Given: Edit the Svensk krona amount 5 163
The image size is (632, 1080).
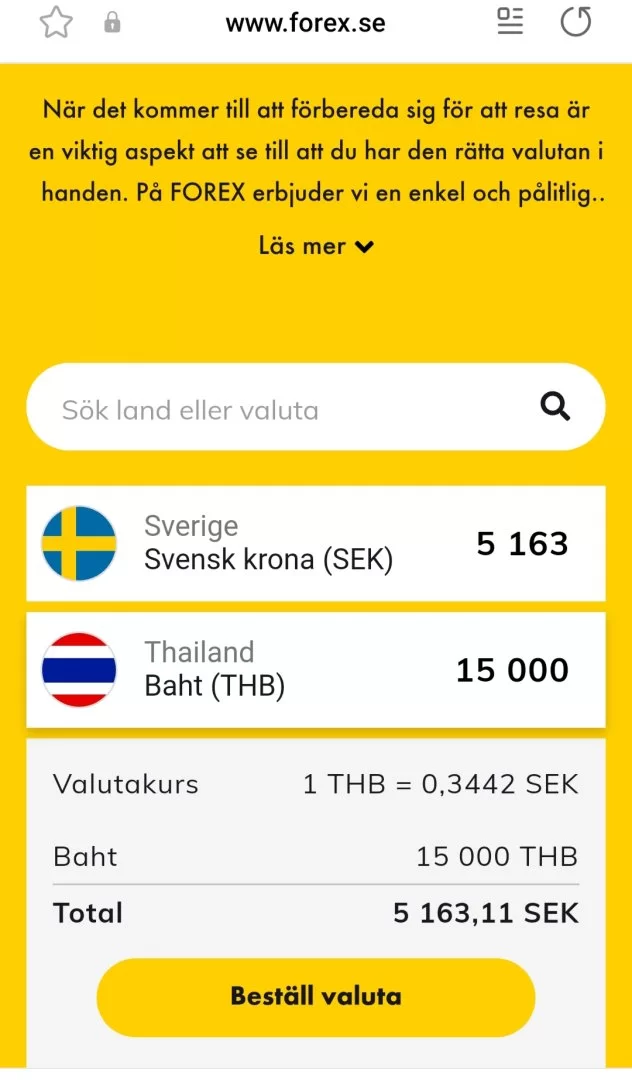Looking at the screenshot, I should click(x=522, y=544).
